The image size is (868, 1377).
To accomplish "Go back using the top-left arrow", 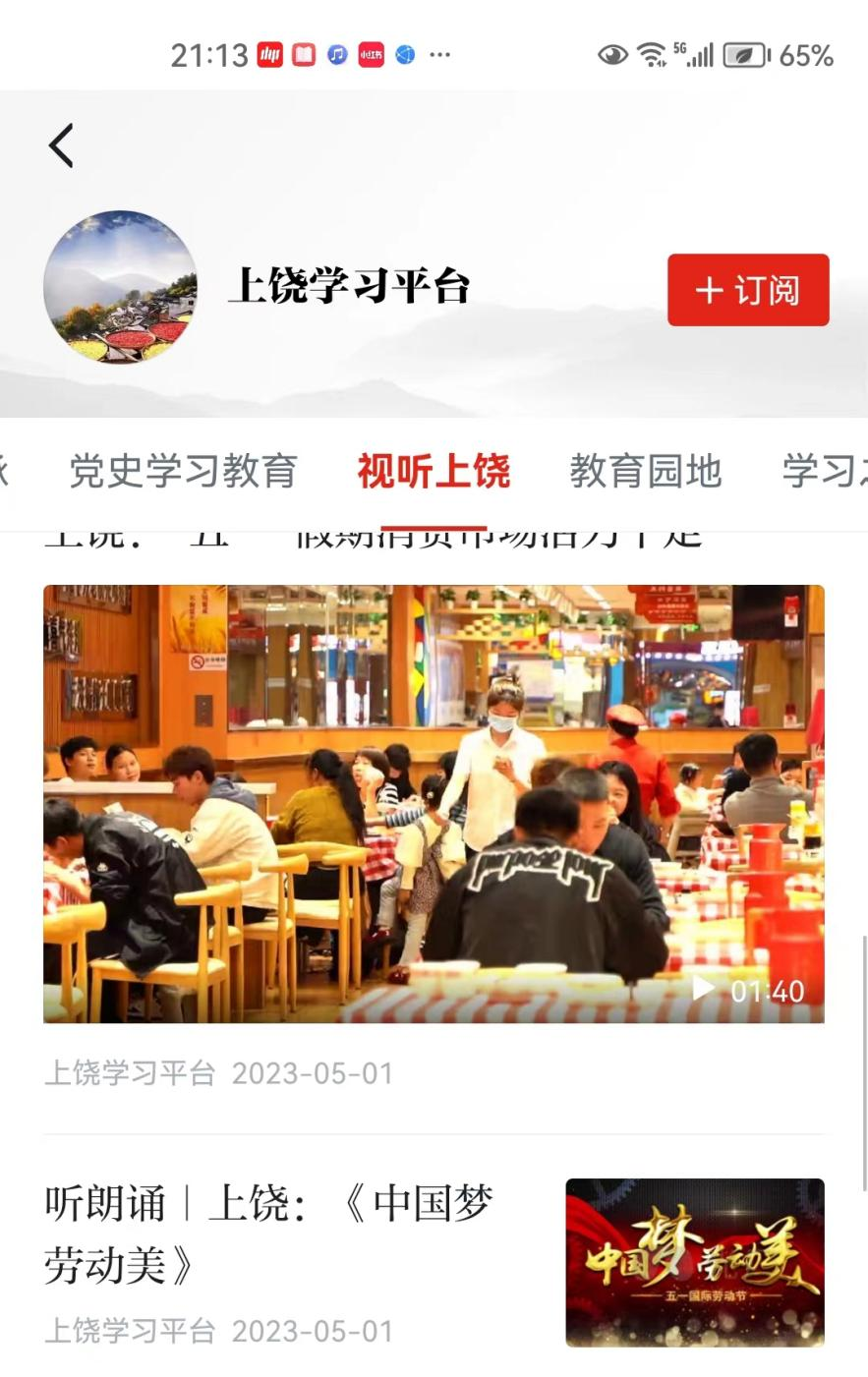I will point(62,146).
